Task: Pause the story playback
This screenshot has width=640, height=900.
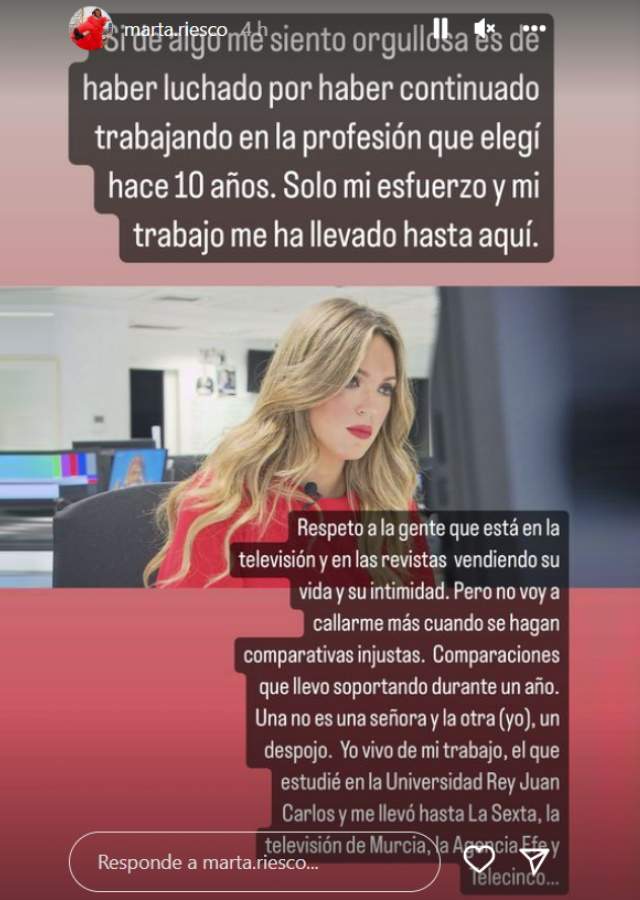Action: [441, 28]
